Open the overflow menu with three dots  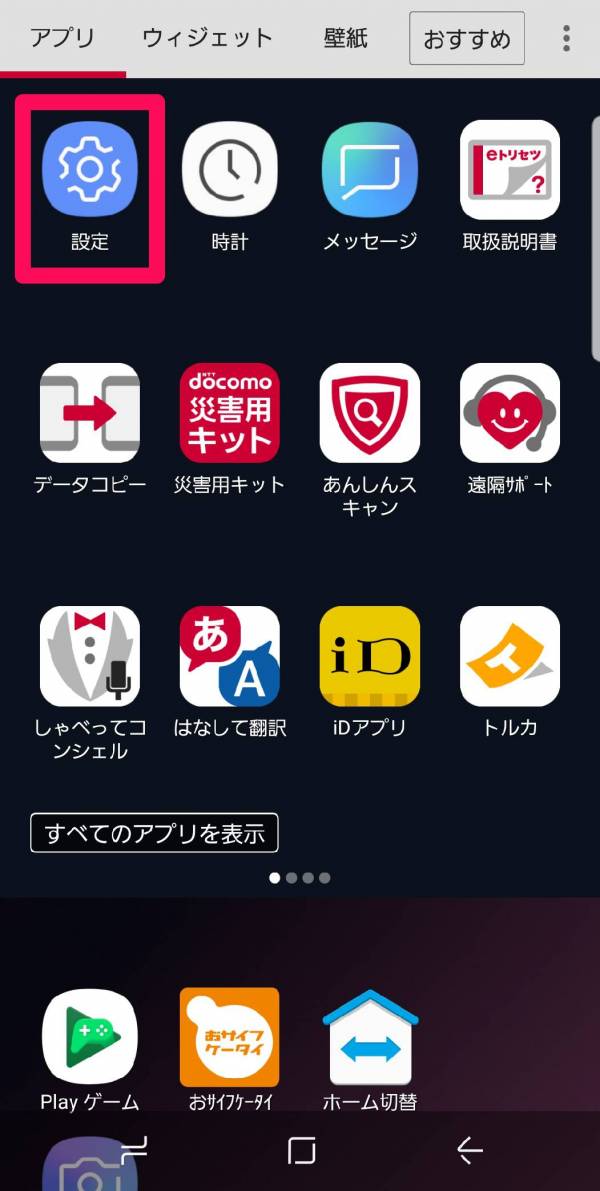coord(566,39)
